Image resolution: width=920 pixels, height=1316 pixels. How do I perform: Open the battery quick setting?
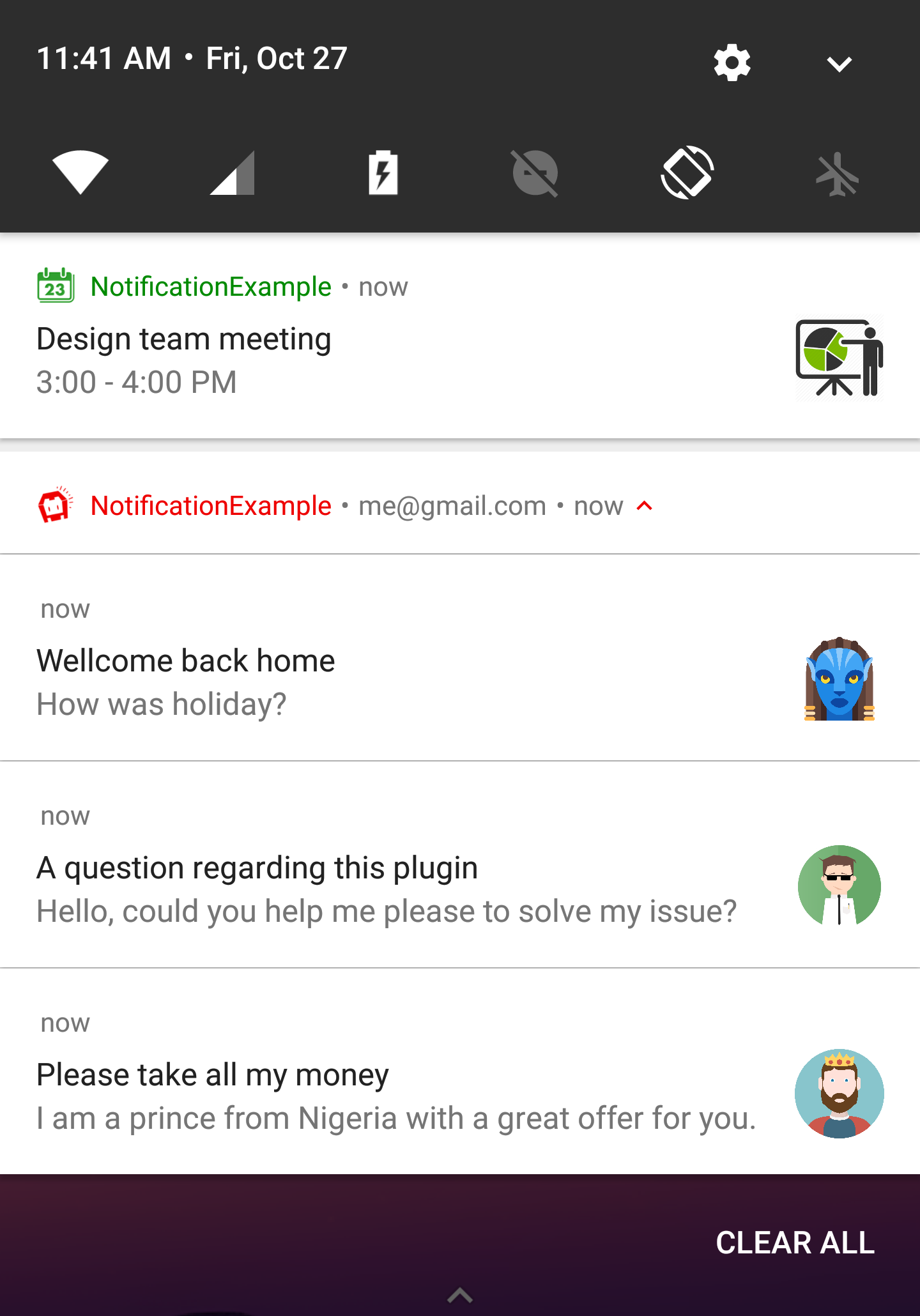pos(383,172)
